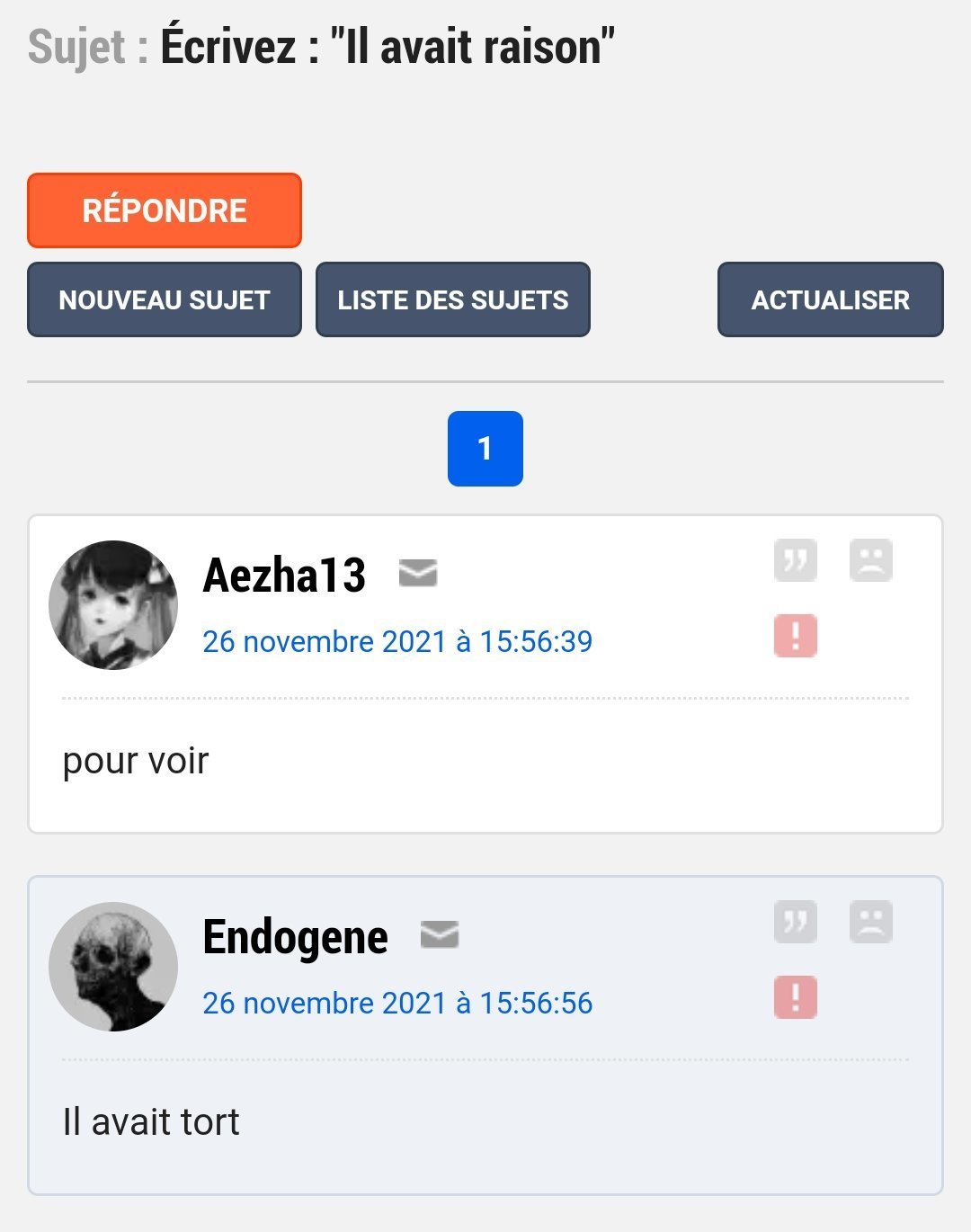Open Aezha13's profile avatar

point(113,605)
